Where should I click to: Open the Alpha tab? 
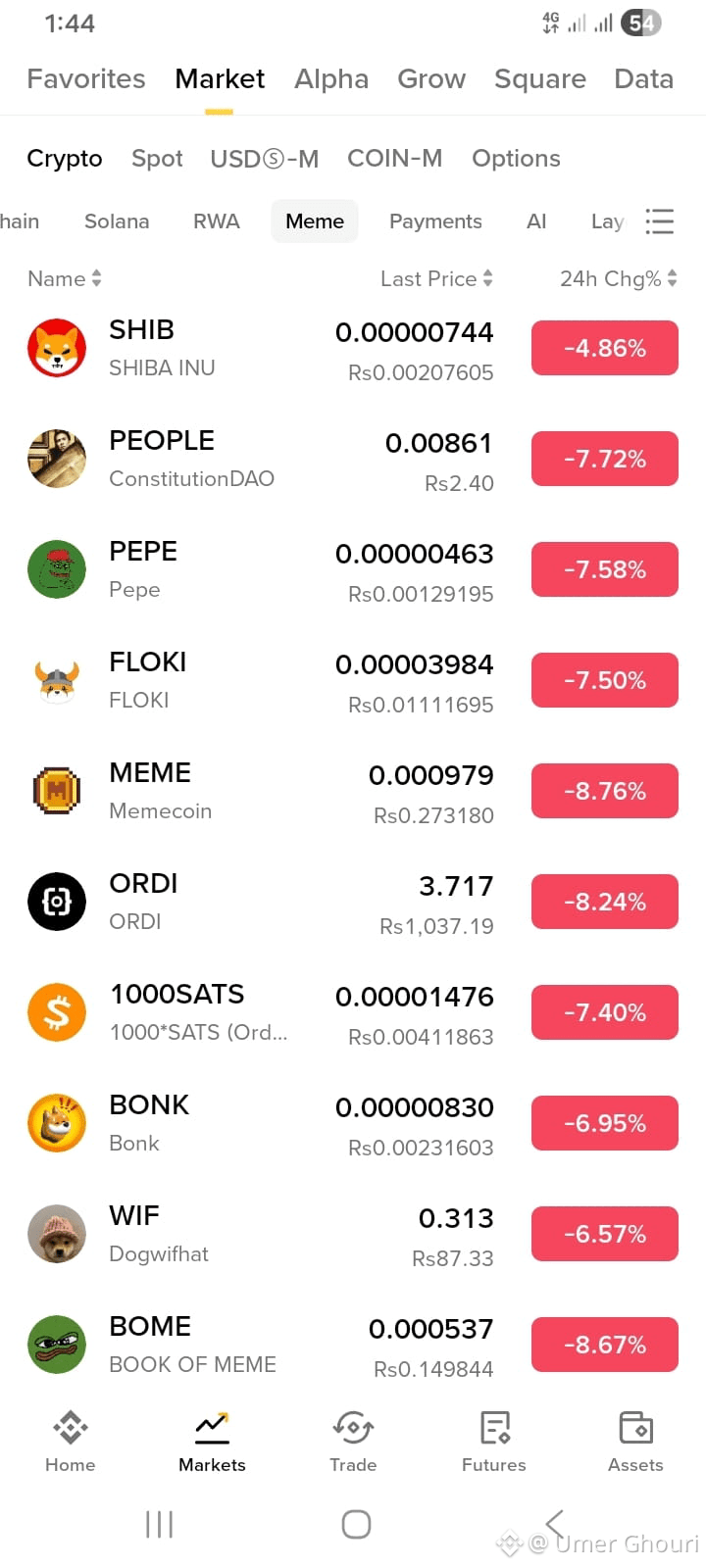[331, 79]
